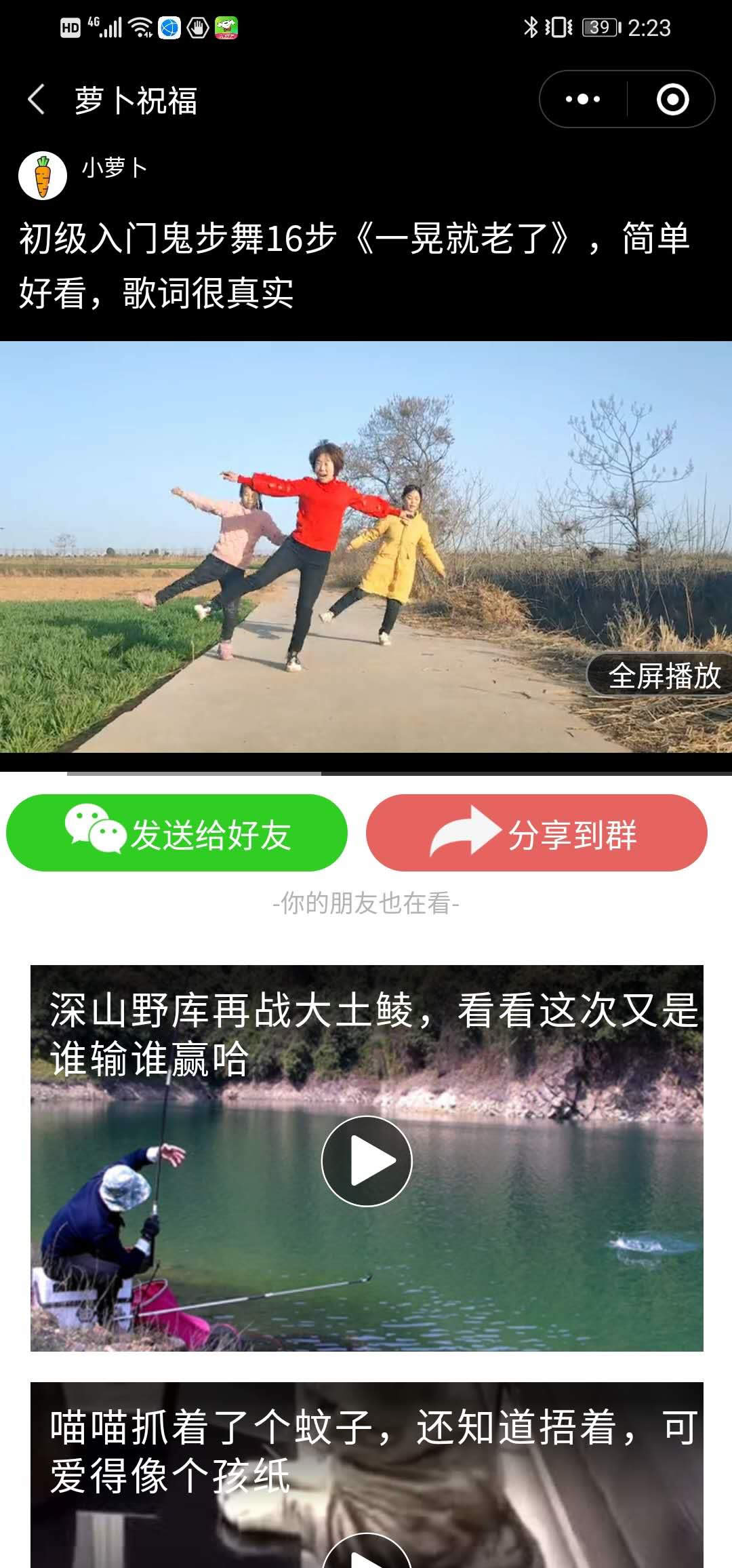Close the mini program with circle button

[x=672, y=100]
